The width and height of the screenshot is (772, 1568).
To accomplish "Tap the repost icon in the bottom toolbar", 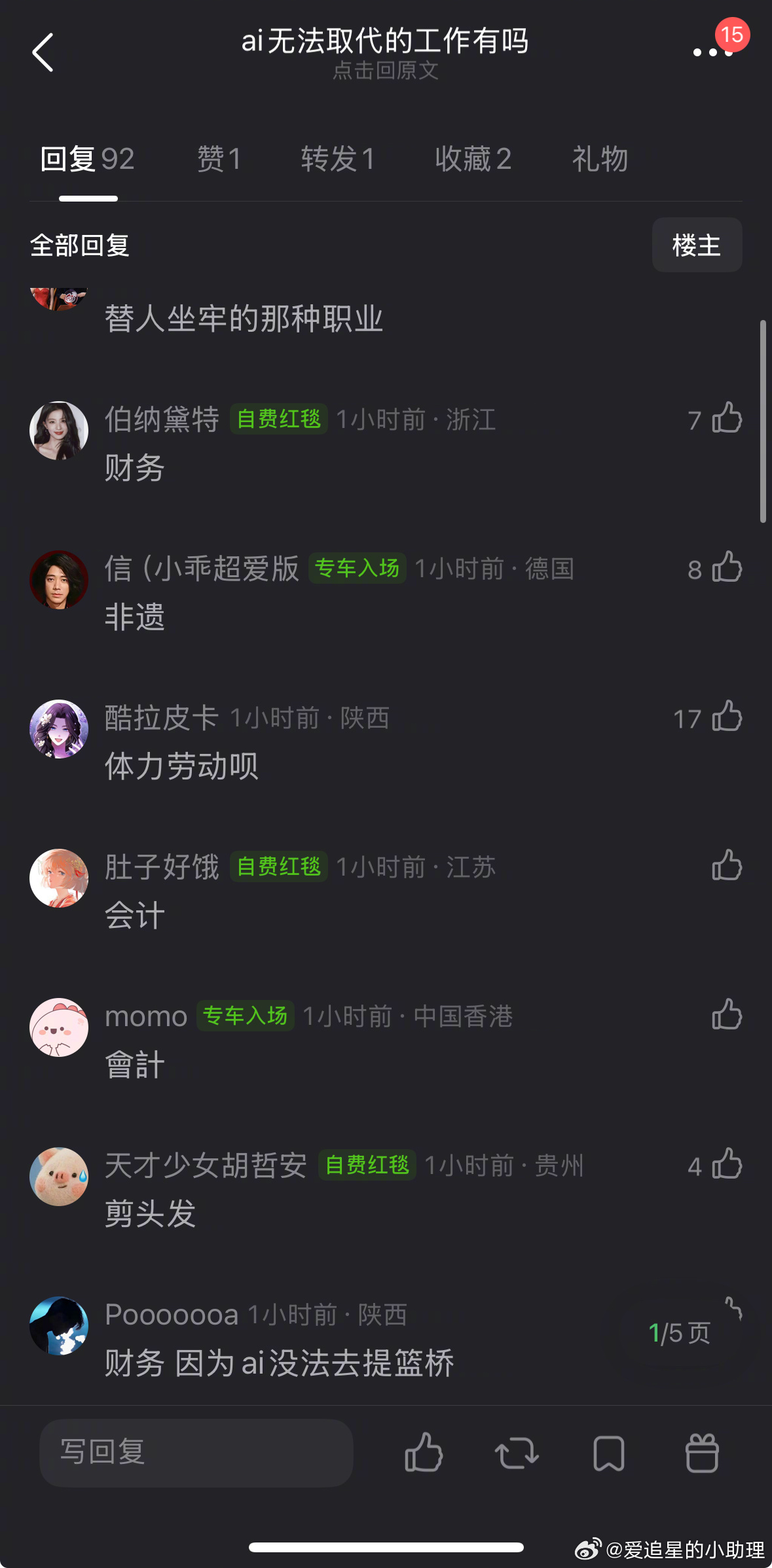I will [517, 1453].
